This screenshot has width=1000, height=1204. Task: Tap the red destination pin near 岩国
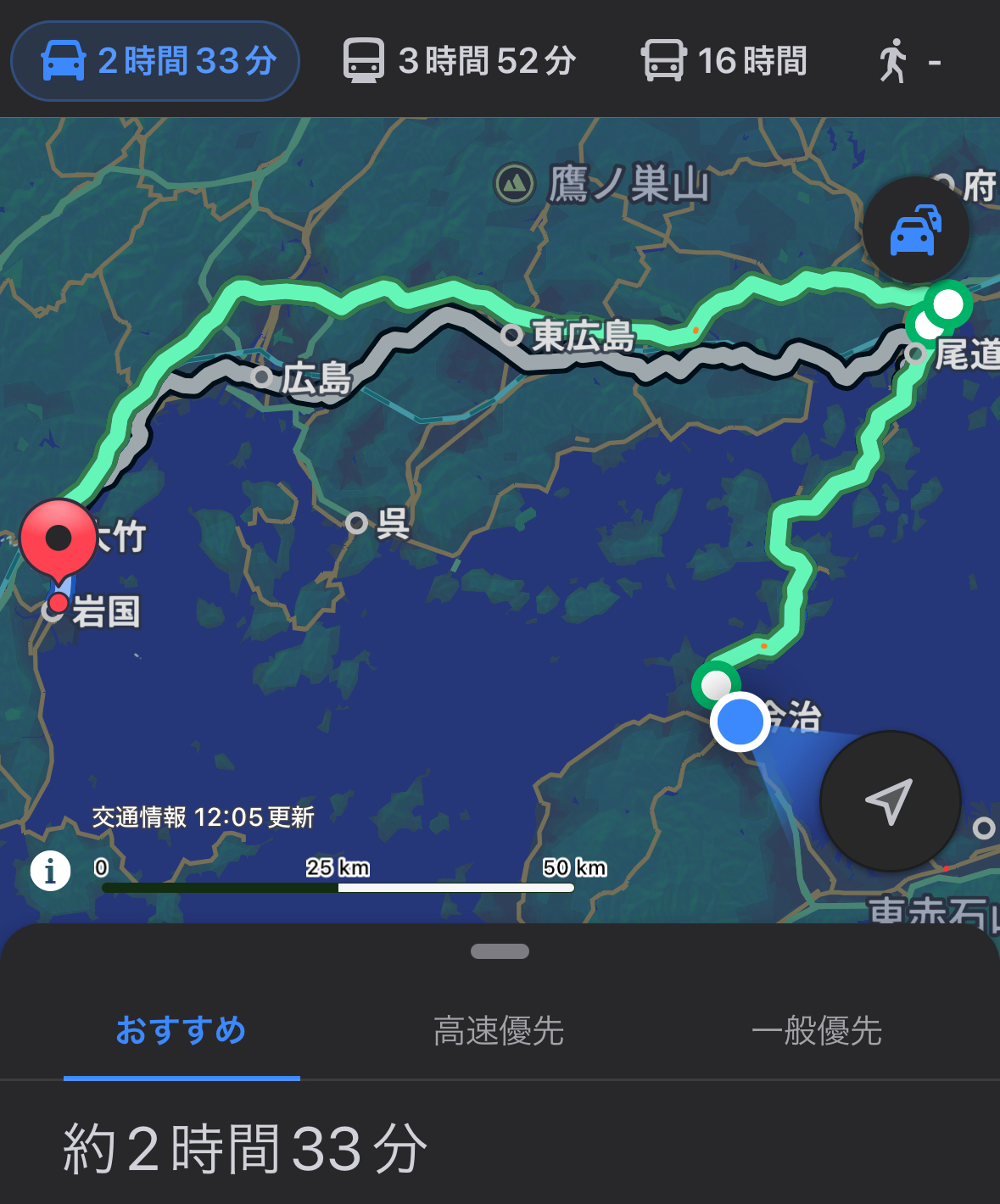click(x=58, y=540)
